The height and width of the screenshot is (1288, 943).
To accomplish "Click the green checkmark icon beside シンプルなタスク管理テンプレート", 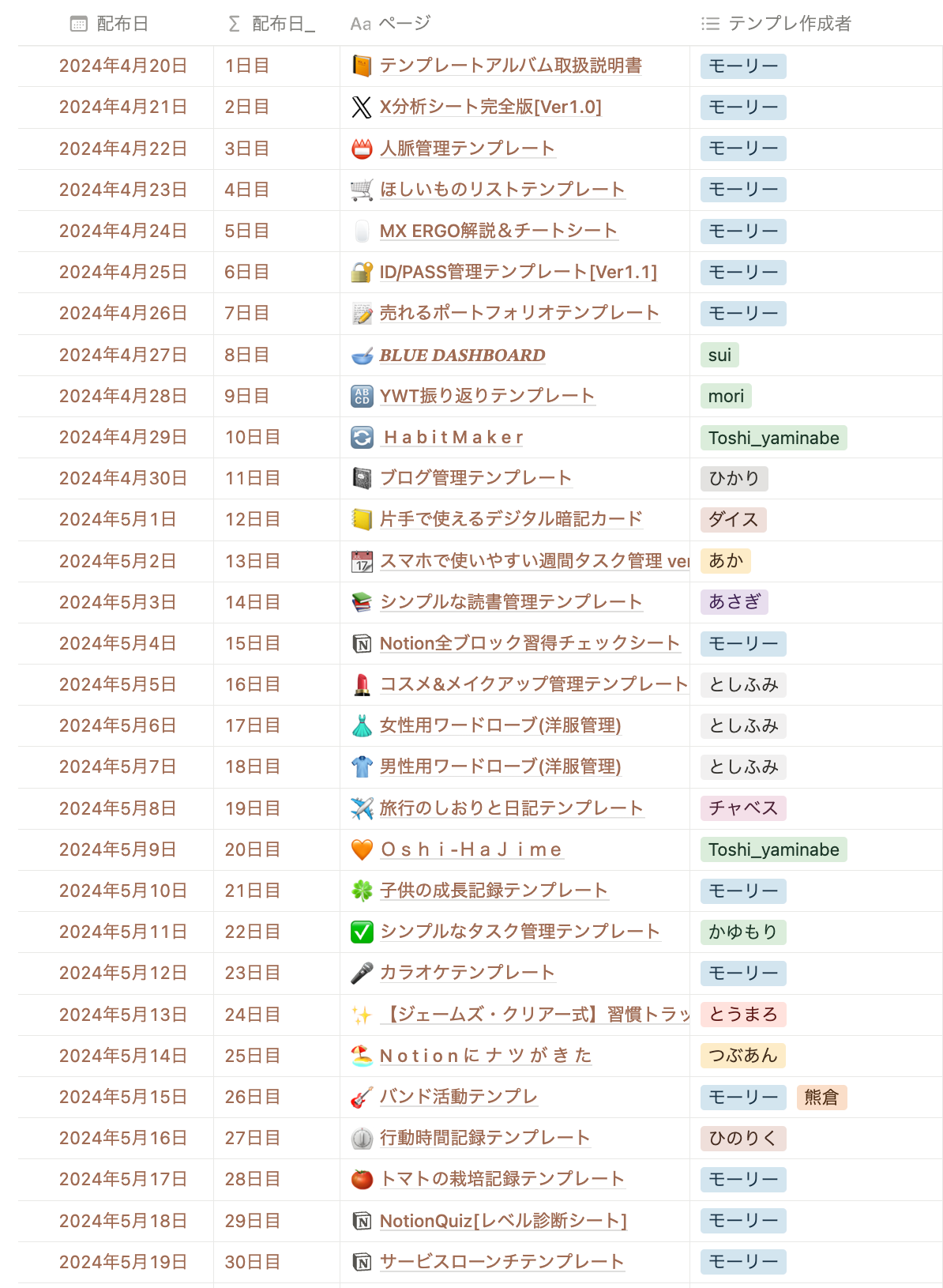I will (362, 932).
